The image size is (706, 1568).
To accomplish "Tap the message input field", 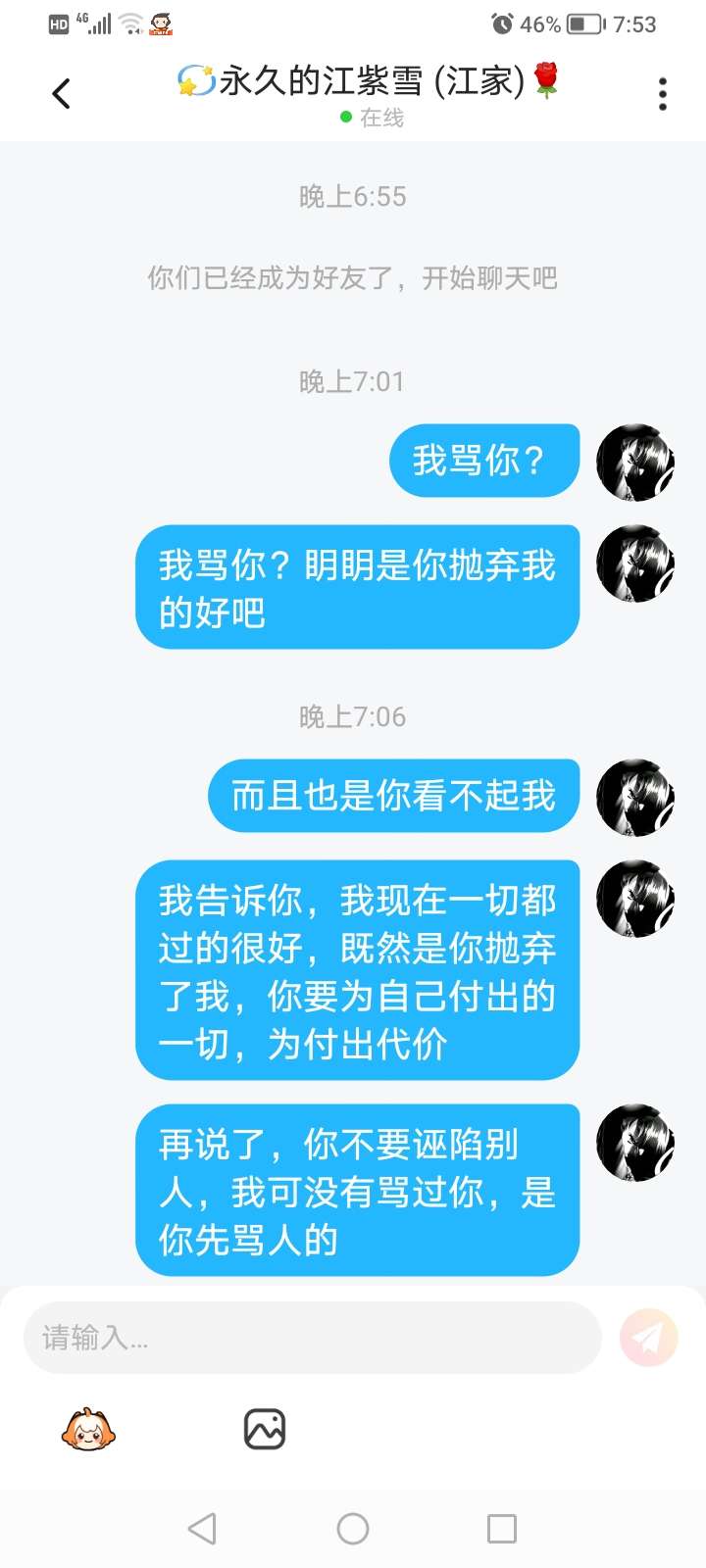I will (312, 1338).
